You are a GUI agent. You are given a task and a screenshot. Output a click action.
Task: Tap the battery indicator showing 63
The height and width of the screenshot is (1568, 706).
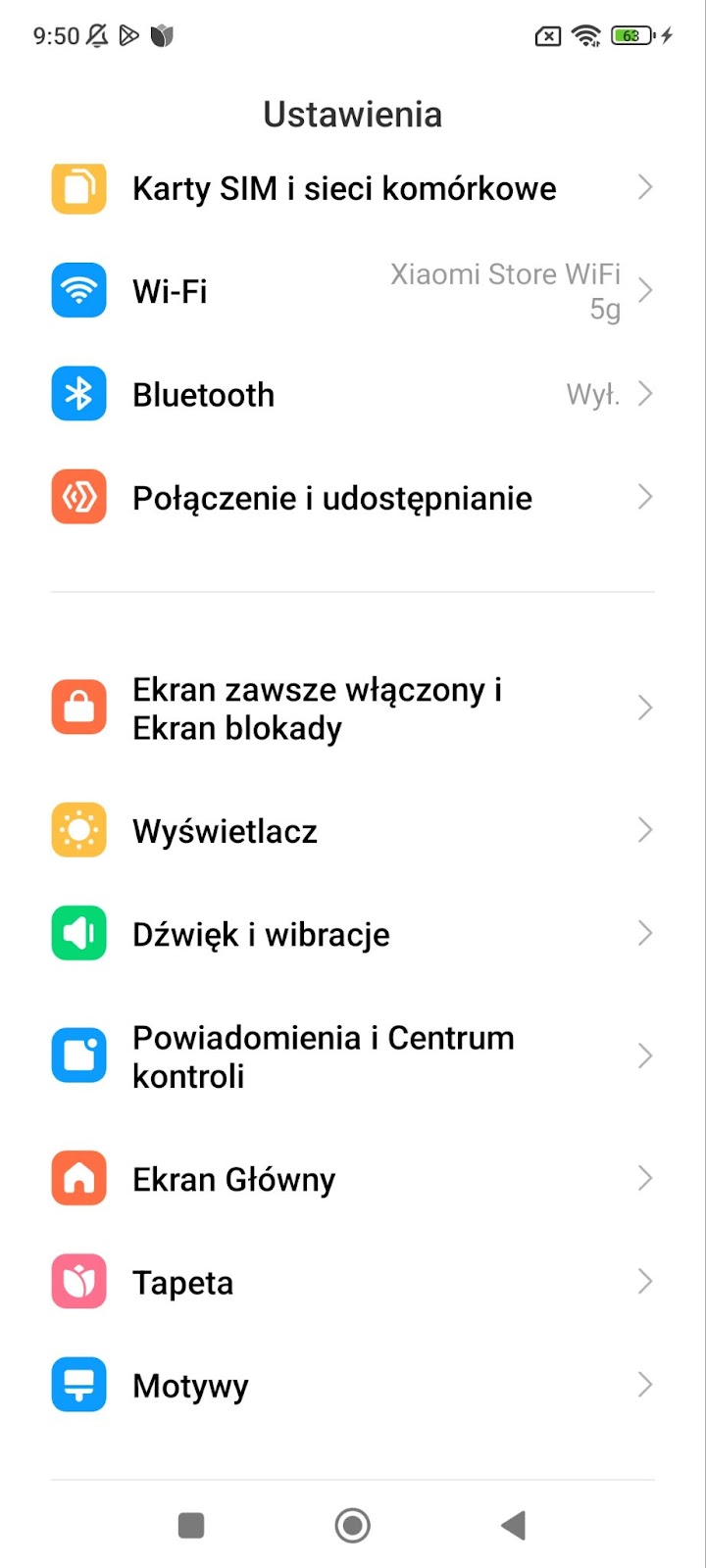tap(630, 35)
